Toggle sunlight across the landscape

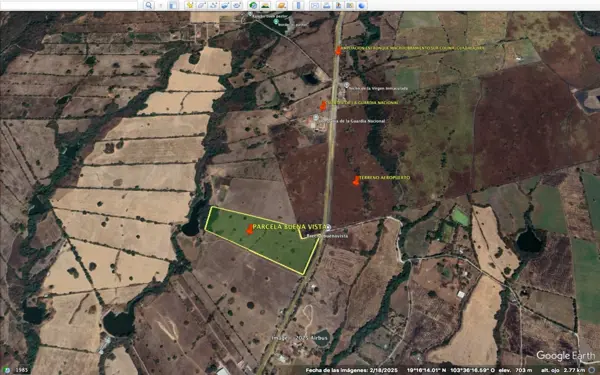pos(265,5)
